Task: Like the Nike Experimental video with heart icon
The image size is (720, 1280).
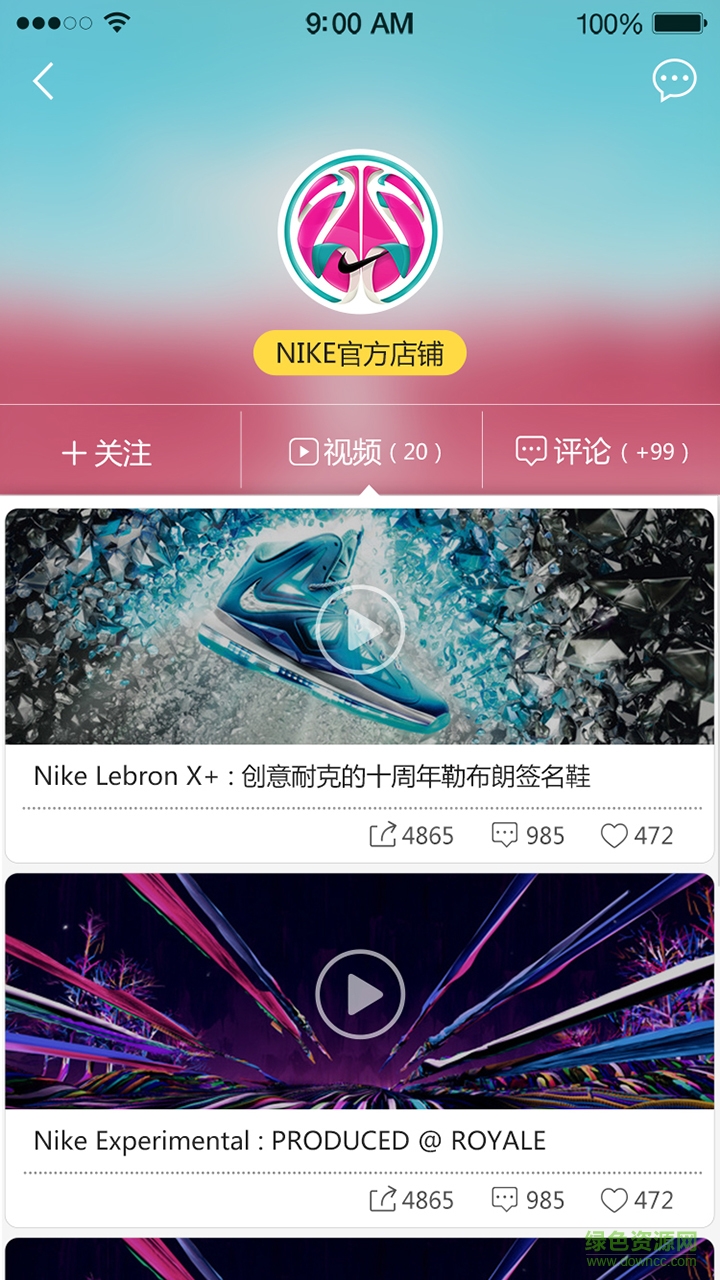Action: pyautogui.click(x=614, y=1199)
